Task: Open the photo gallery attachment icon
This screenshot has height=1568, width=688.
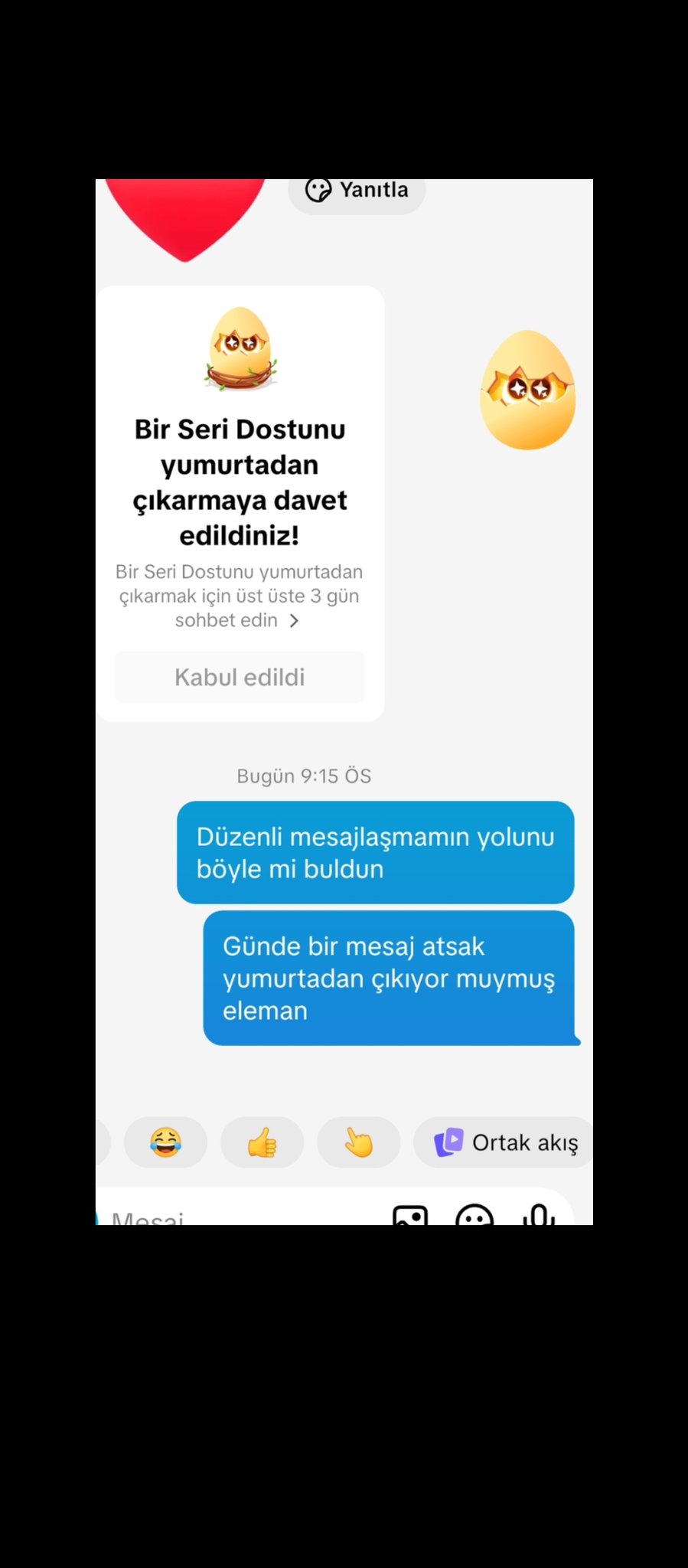Action: (x=410, y=1216)
